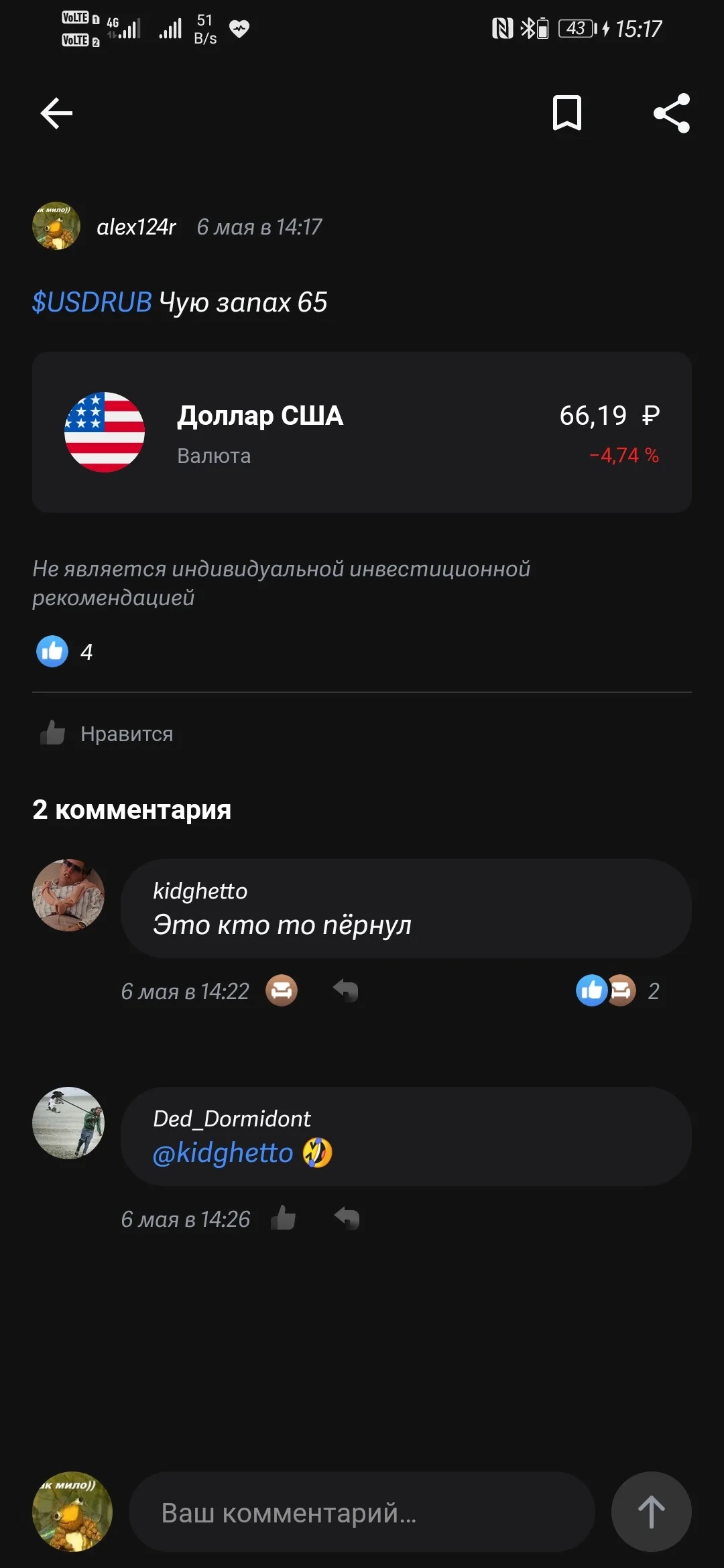Open the Доллар США currency card
Image resolution: width=724 pixels, height=1568 pixels.
362,432
